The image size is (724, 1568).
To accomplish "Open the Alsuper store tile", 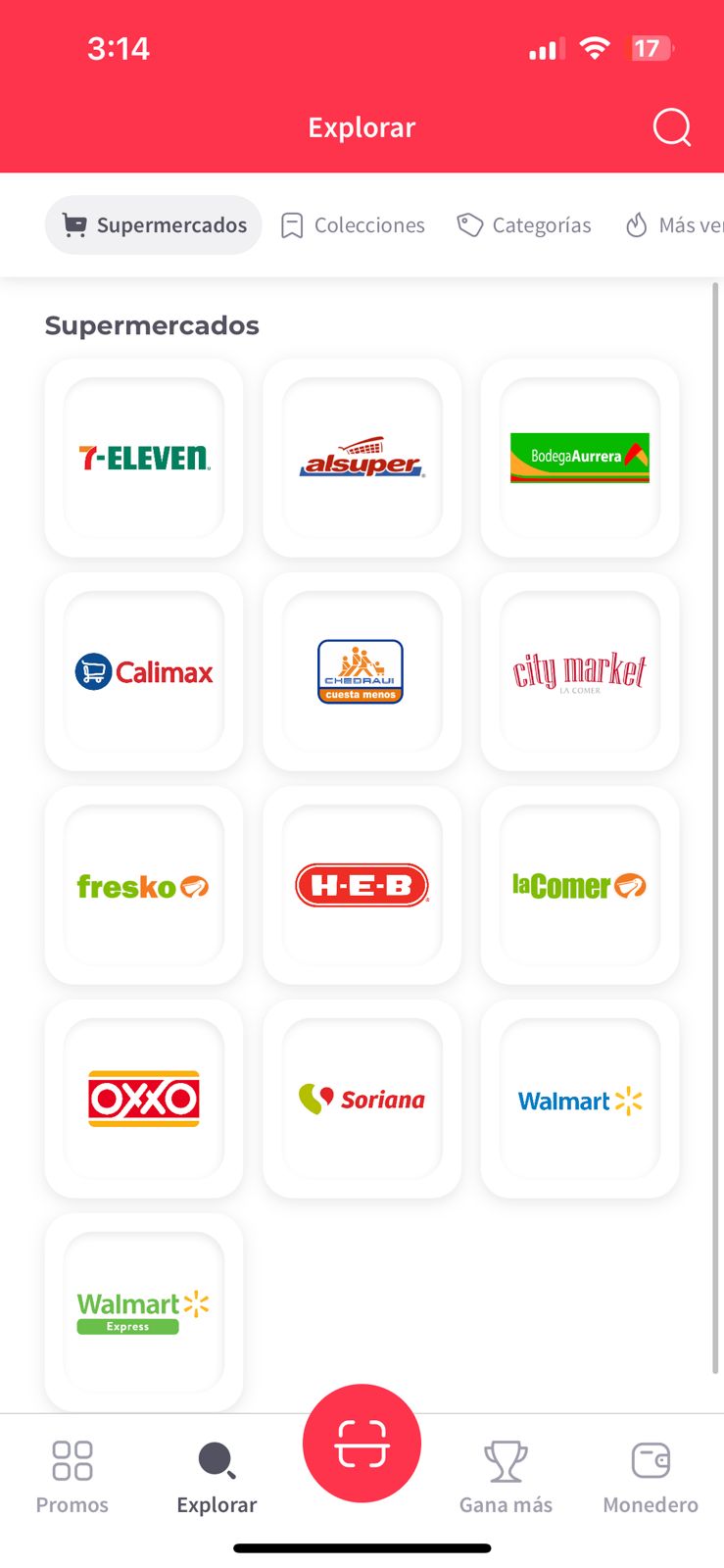I will (x=362, y=458).
